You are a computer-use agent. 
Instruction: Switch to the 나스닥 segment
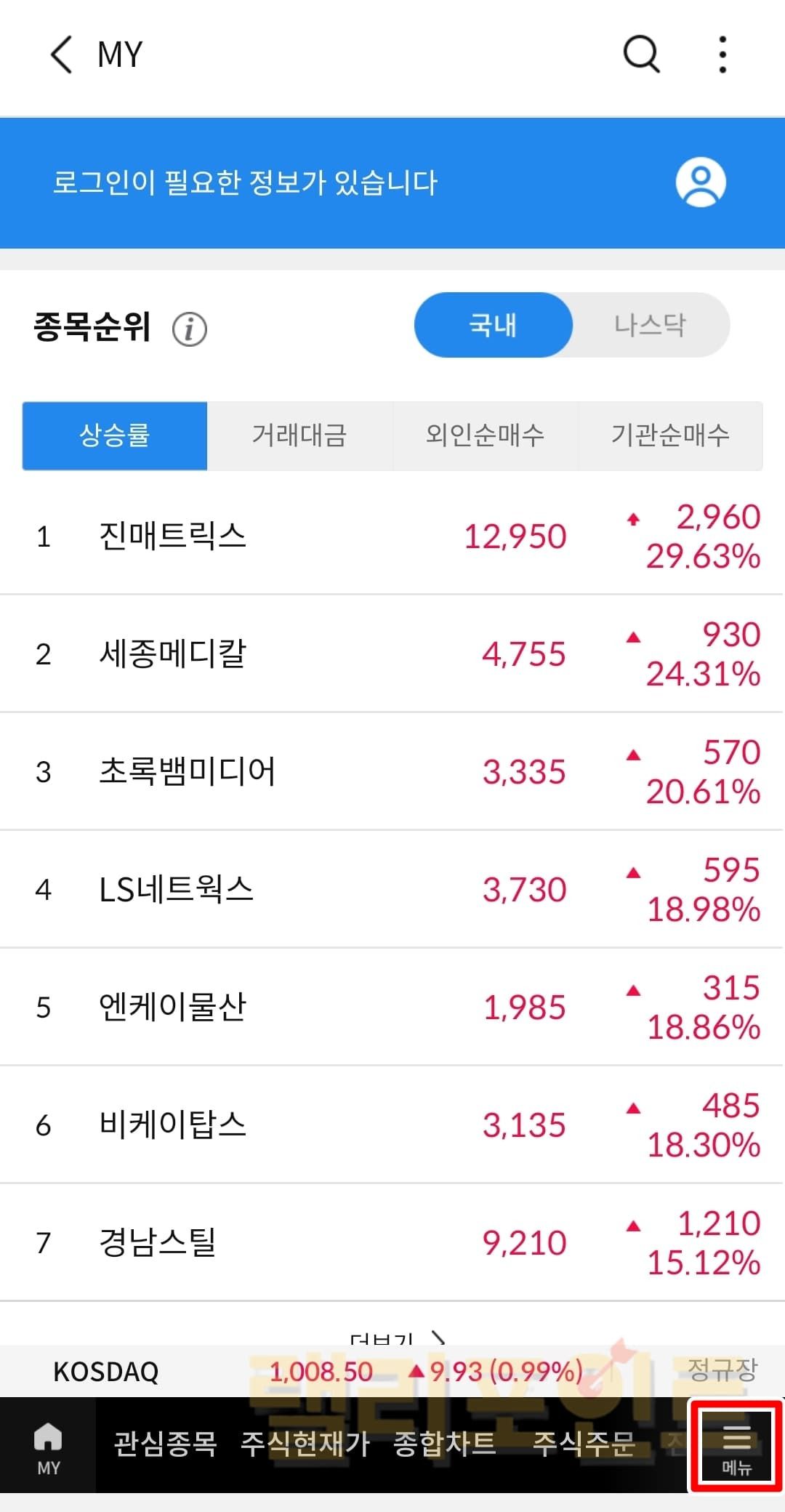[x=650, y=325]
